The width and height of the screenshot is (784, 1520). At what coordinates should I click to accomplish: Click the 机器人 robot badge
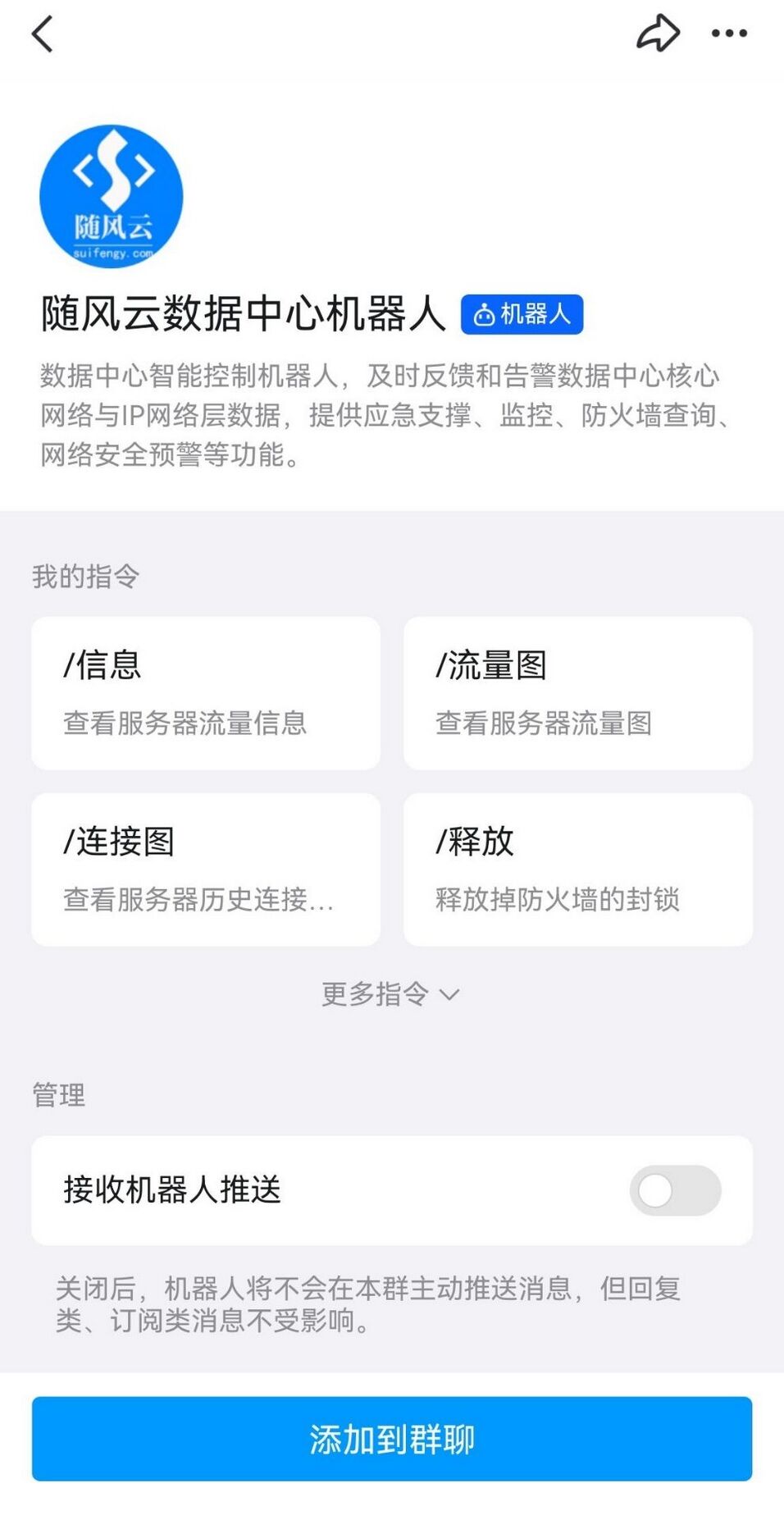point(525,314)
